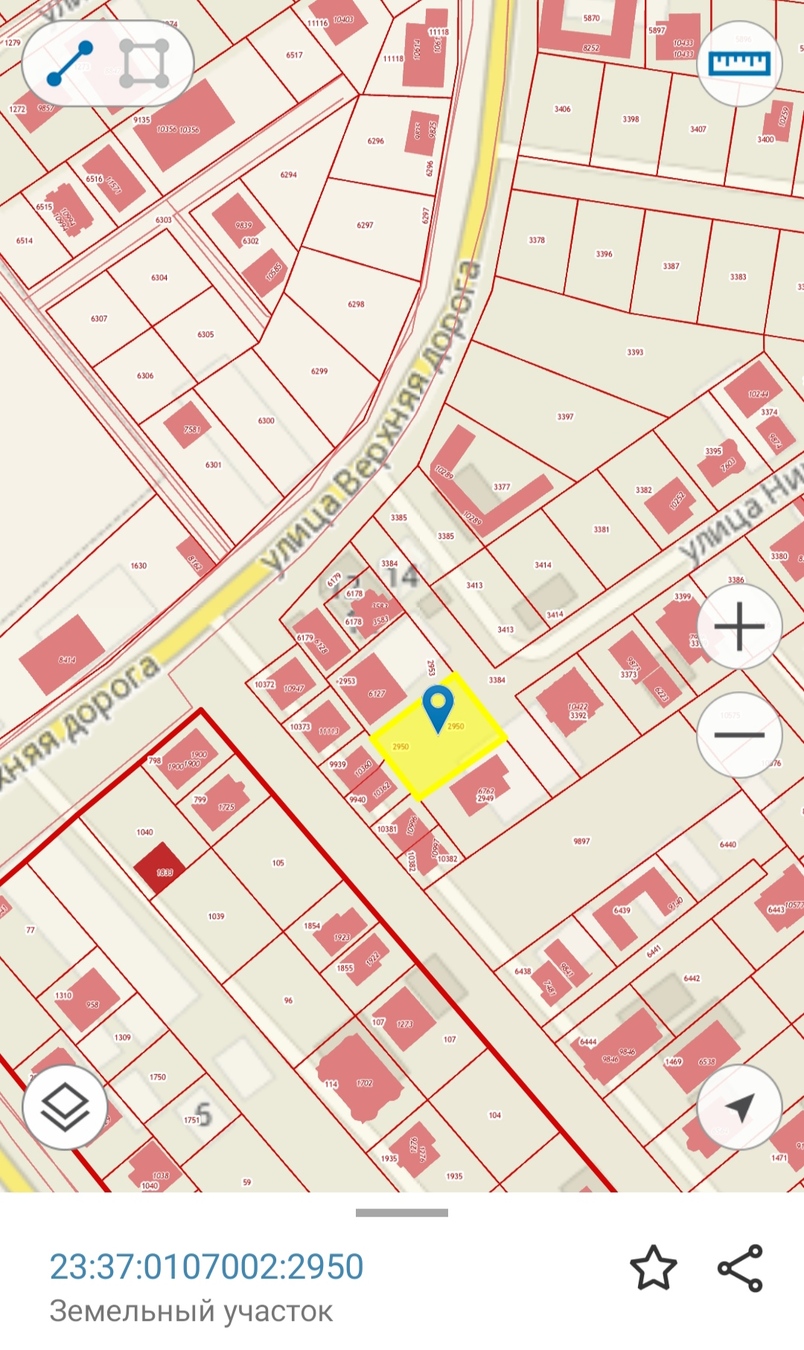The image size is (804, 1350).
Task: Add parcel 2950 to favorites
Action: 653,1268
